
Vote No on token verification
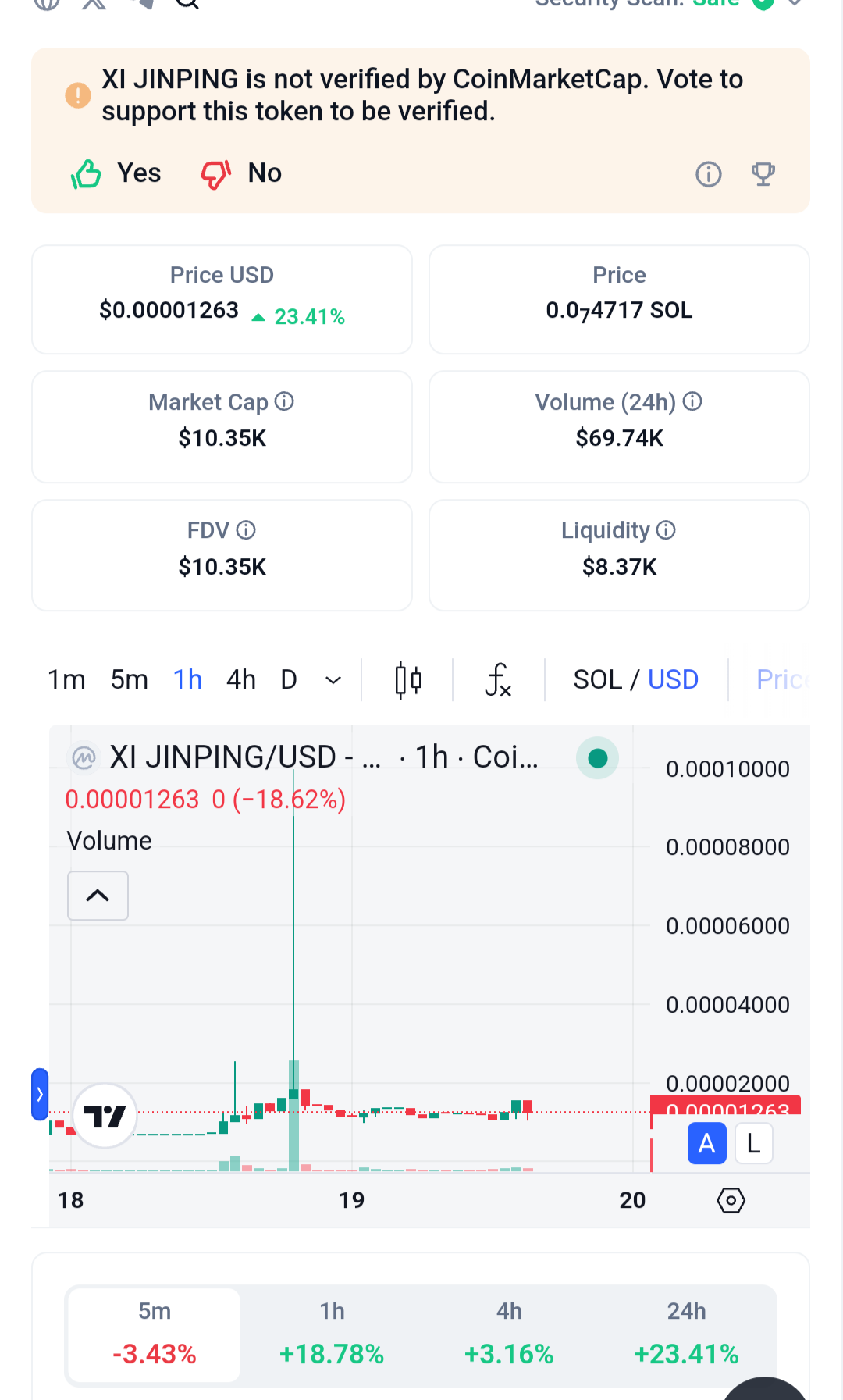coord(242,173)
